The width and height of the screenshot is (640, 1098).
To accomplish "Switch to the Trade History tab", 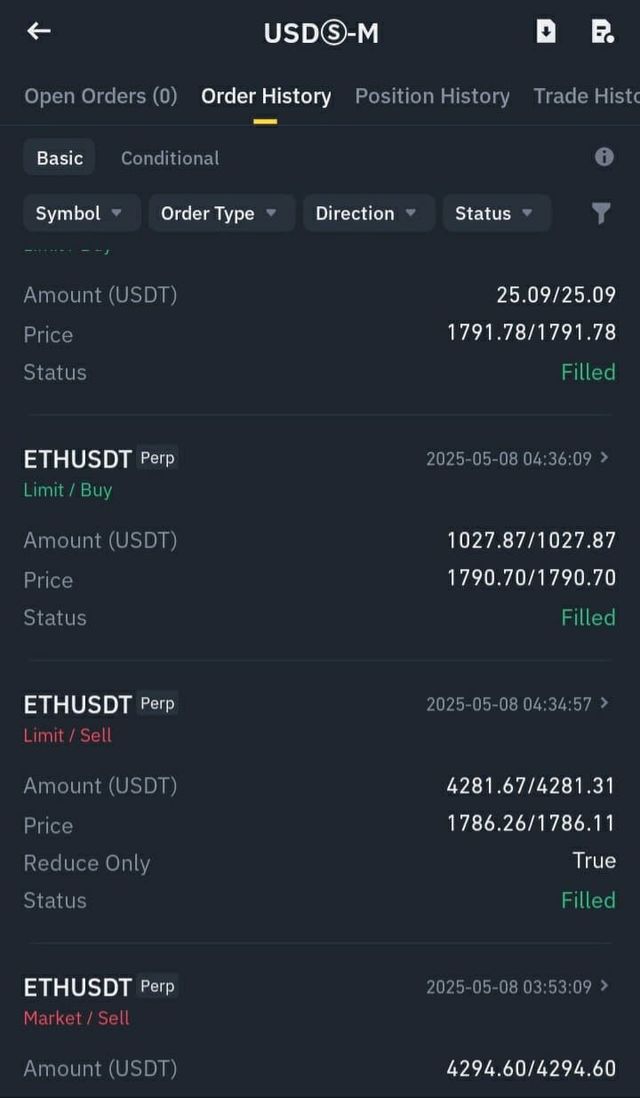I will point(586,96).
